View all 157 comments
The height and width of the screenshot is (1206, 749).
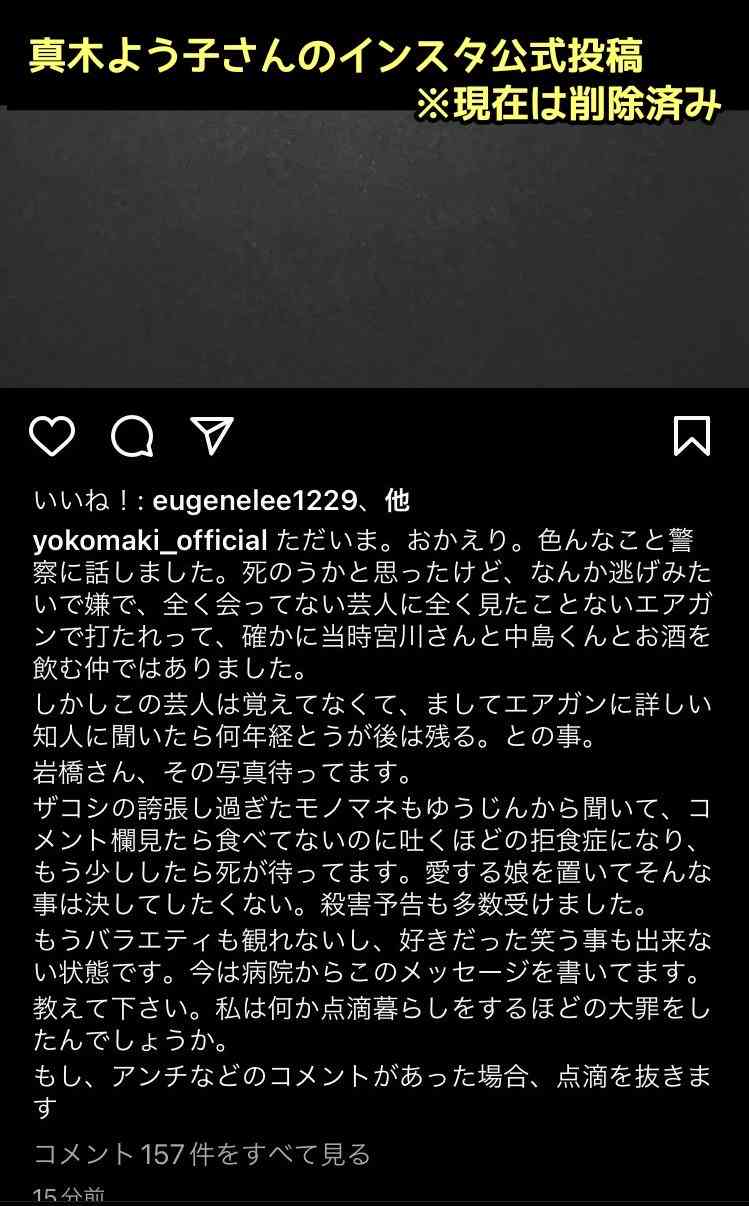click(202, 1154)
